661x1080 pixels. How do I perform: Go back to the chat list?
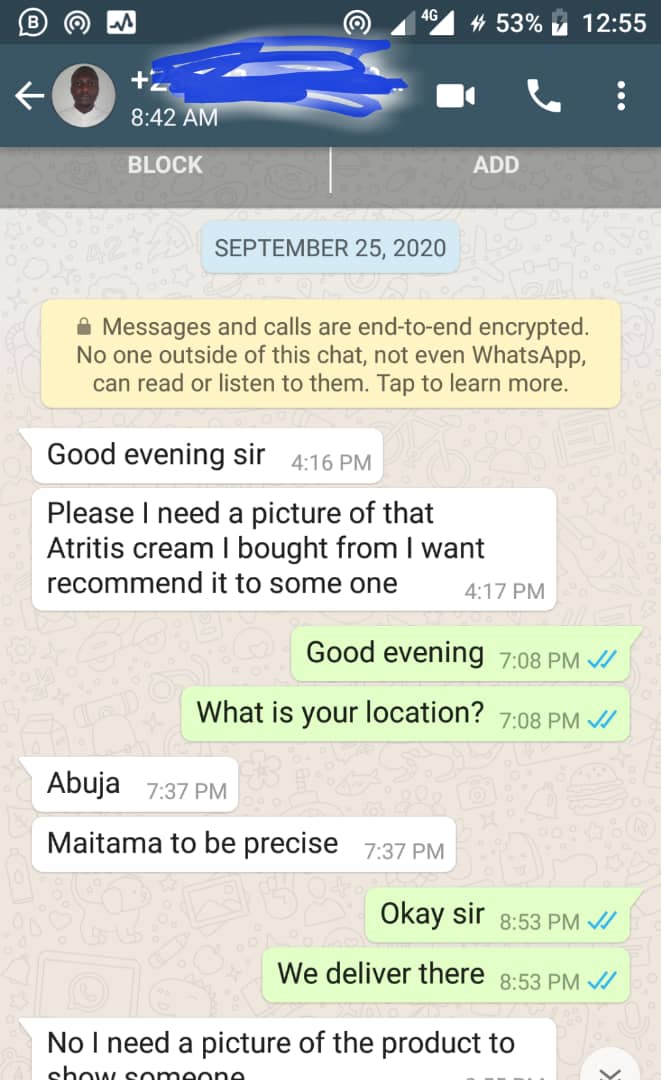(x=29, y=96)
